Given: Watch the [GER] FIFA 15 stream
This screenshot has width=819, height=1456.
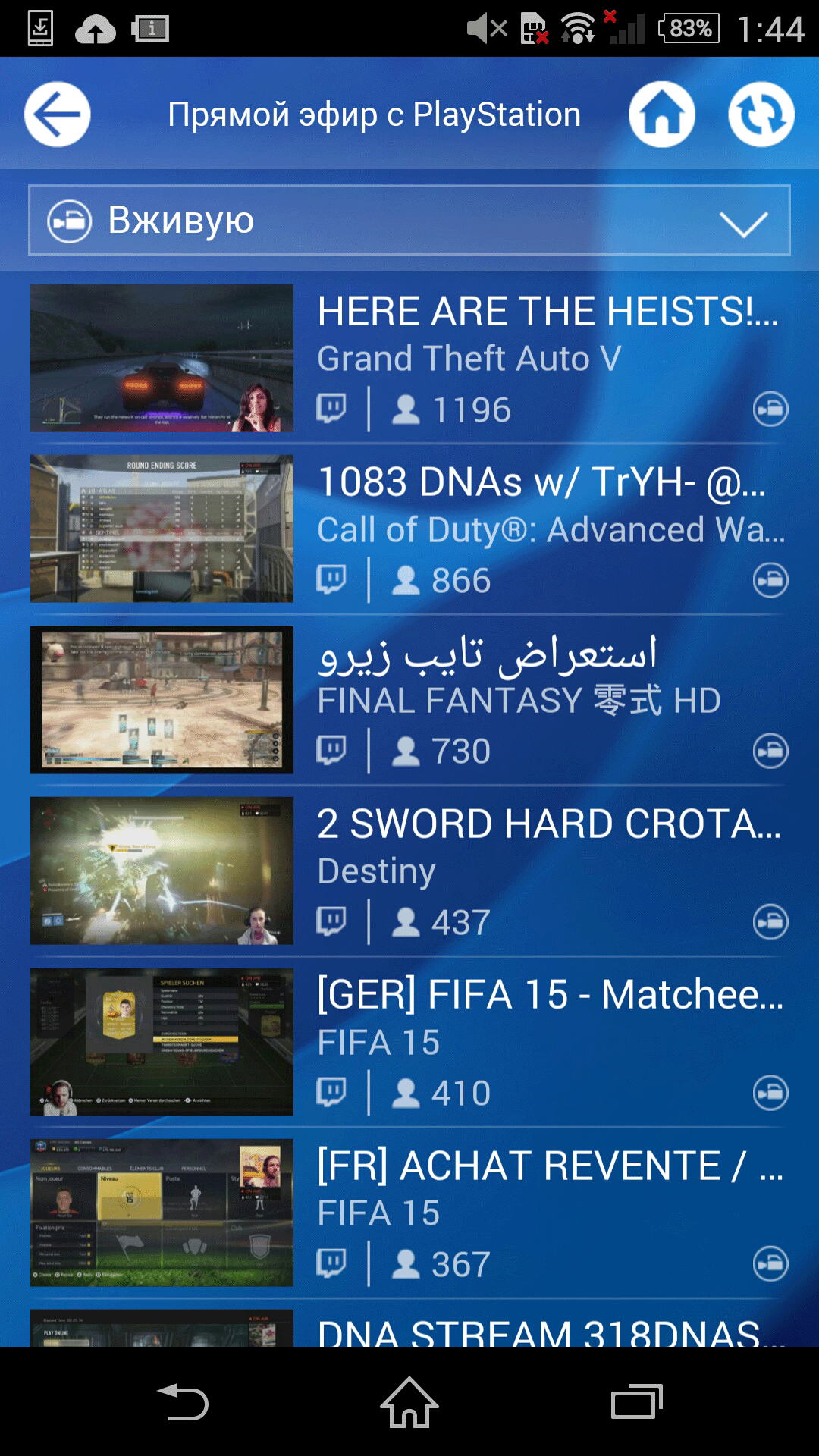Looking at the screenshot, I should click(x=409, y=1042).
